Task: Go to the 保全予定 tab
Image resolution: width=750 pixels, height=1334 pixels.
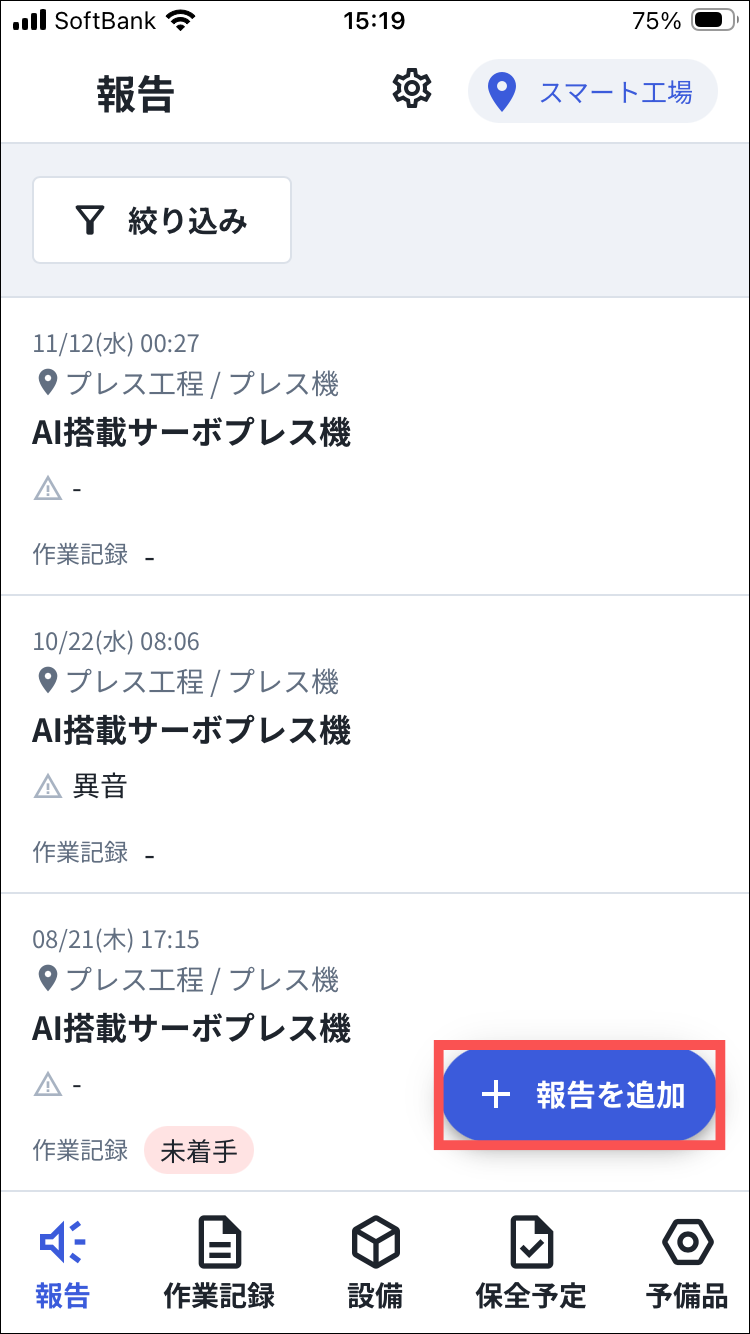Action: [x=530, y=1262]
